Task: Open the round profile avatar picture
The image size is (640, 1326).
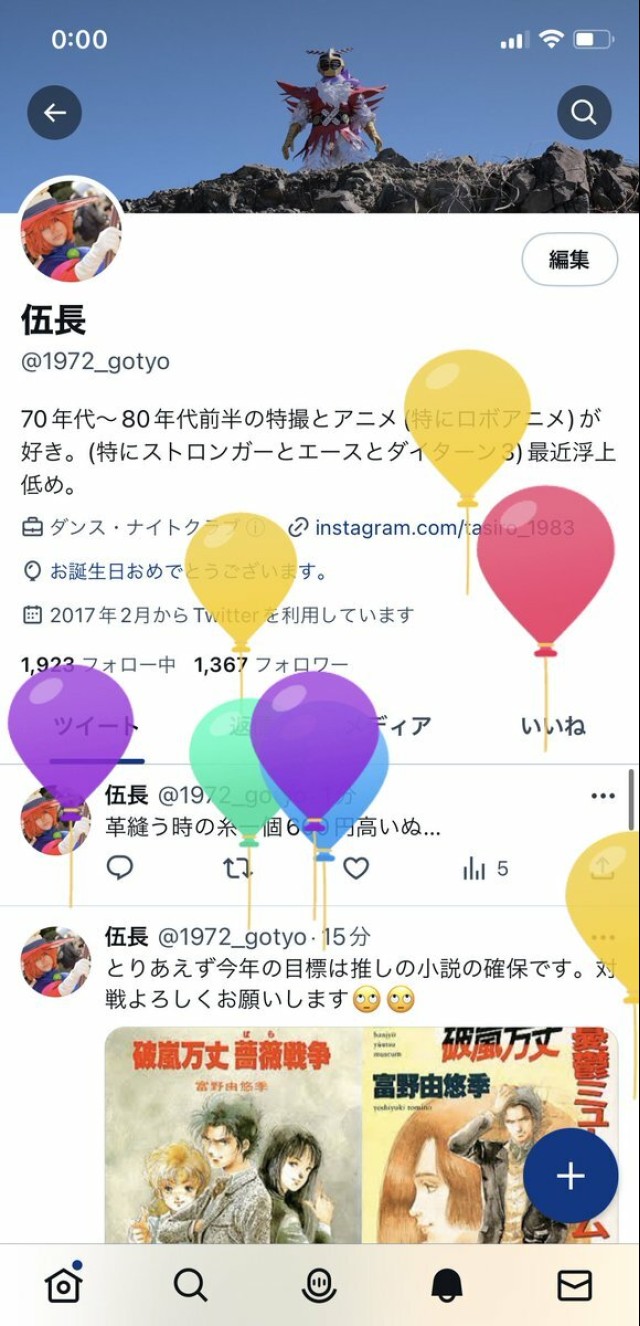Action: (71, 231)
